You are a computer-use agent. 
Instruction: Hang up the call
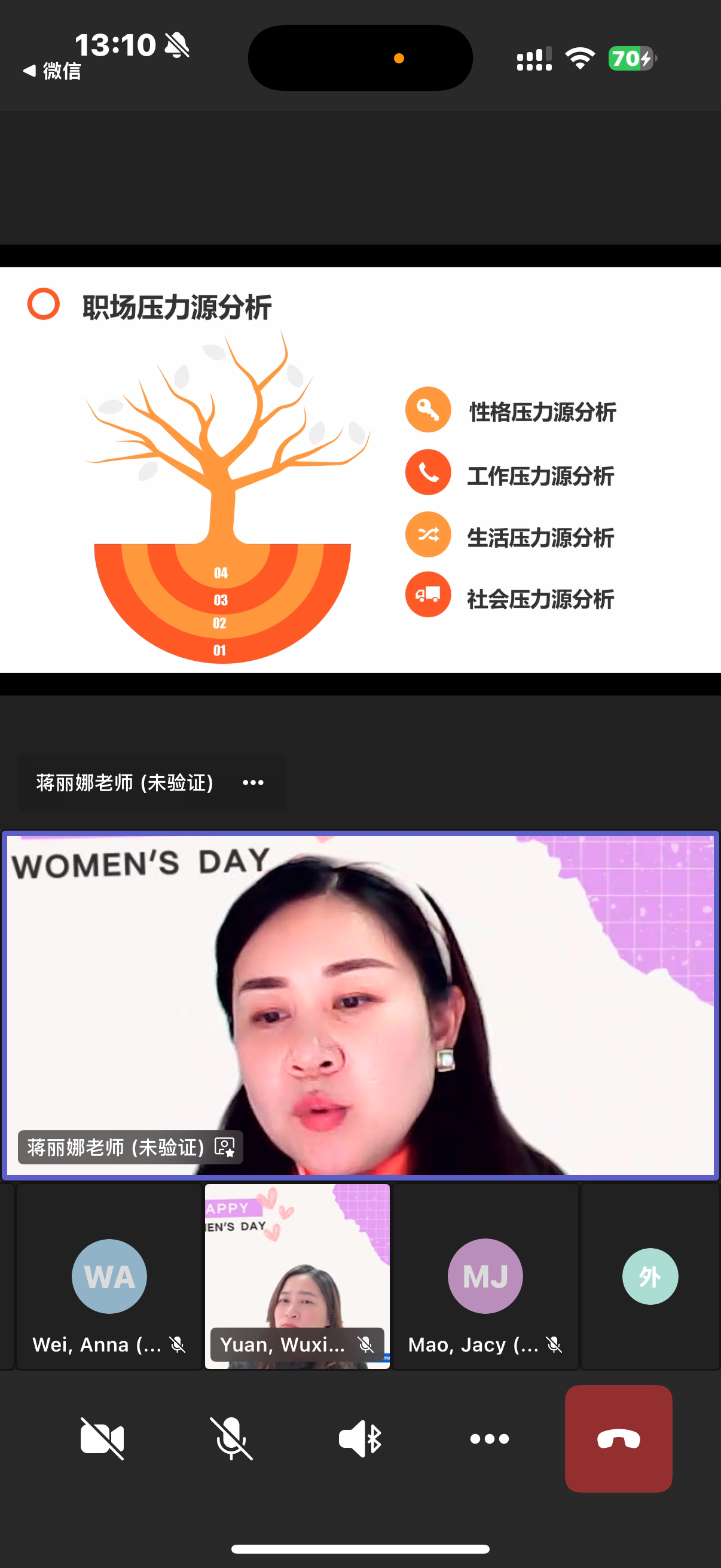coord(618,1438)
